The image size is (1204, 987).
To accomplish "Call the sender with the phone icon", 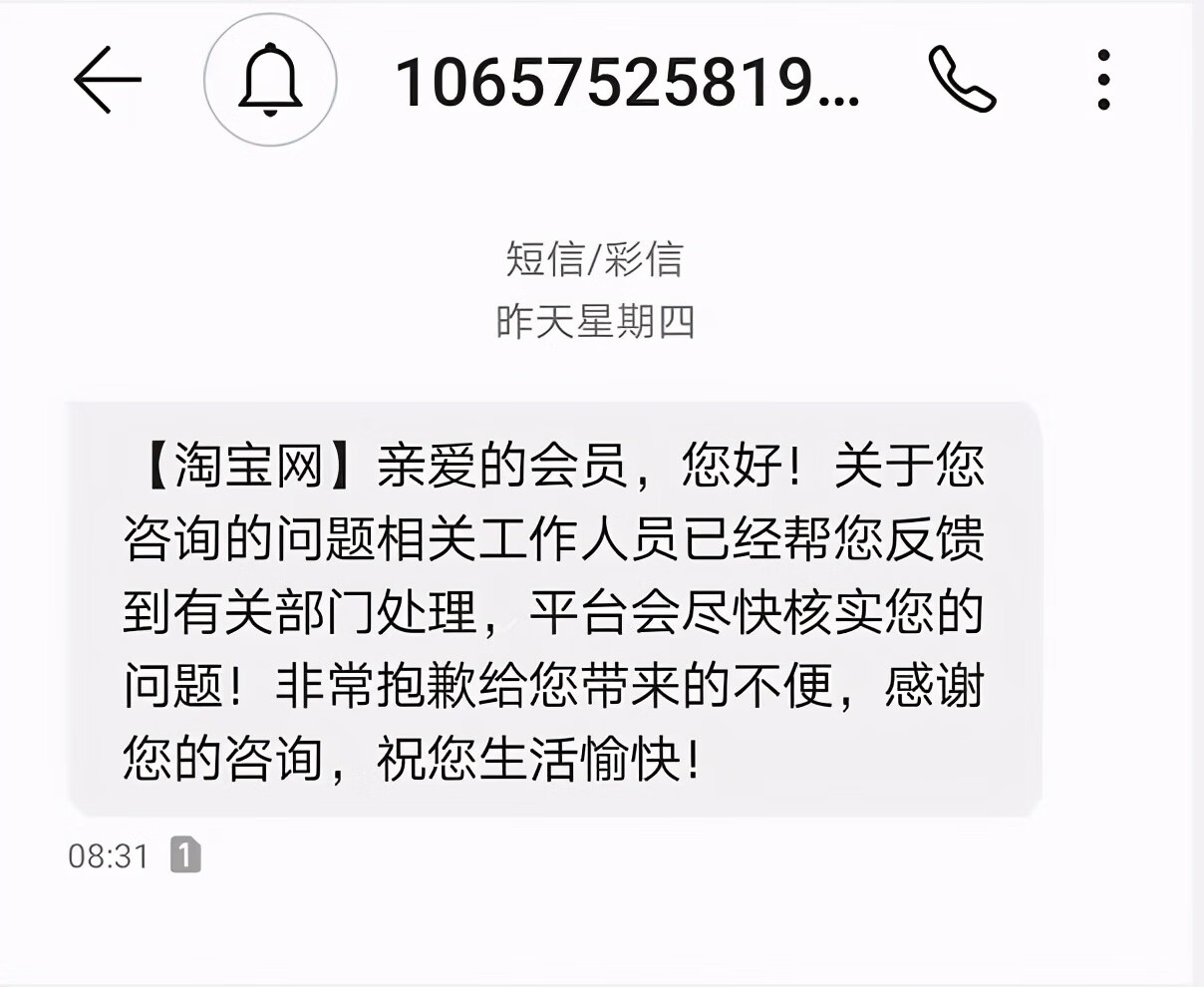I will tap(962, 80).
